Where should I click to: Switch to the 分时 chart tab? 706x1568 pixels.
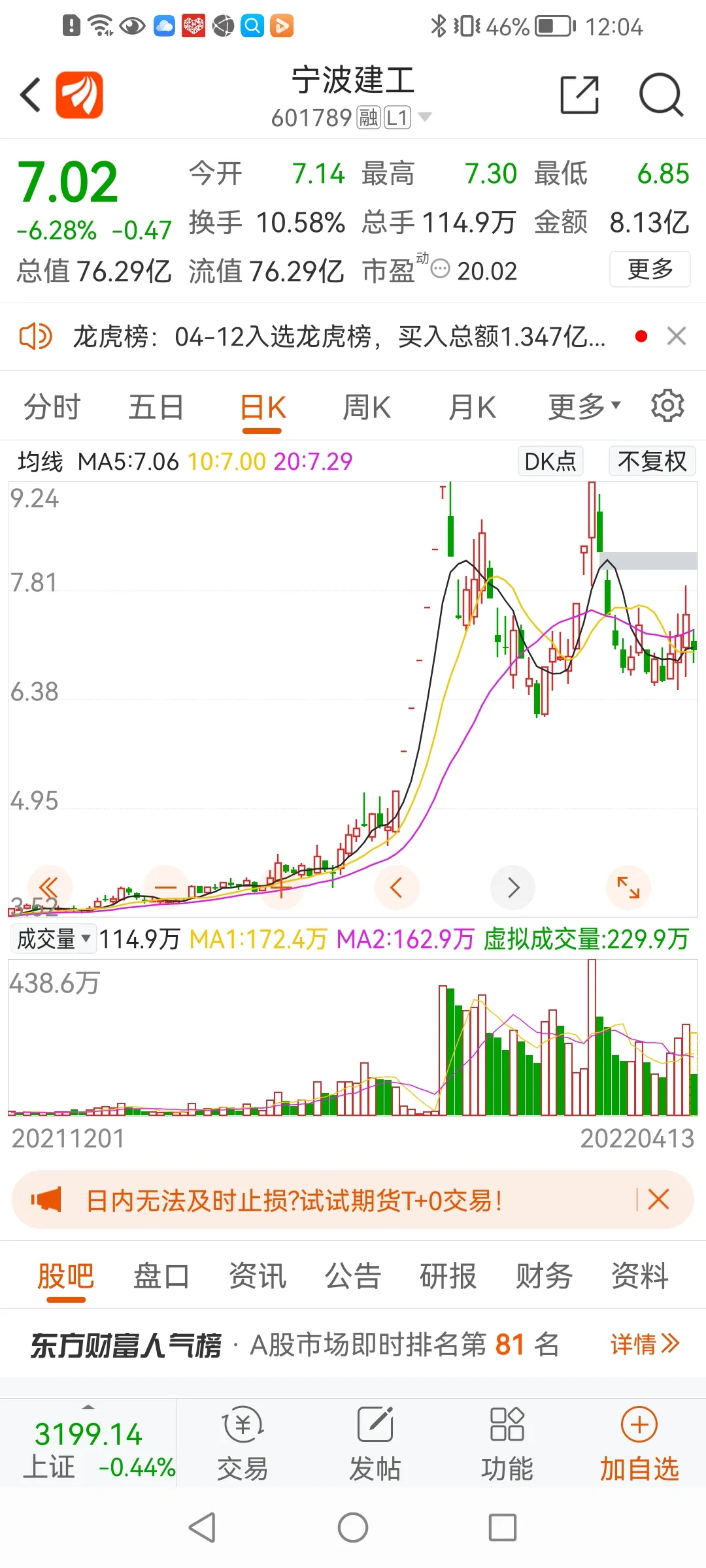52,408
